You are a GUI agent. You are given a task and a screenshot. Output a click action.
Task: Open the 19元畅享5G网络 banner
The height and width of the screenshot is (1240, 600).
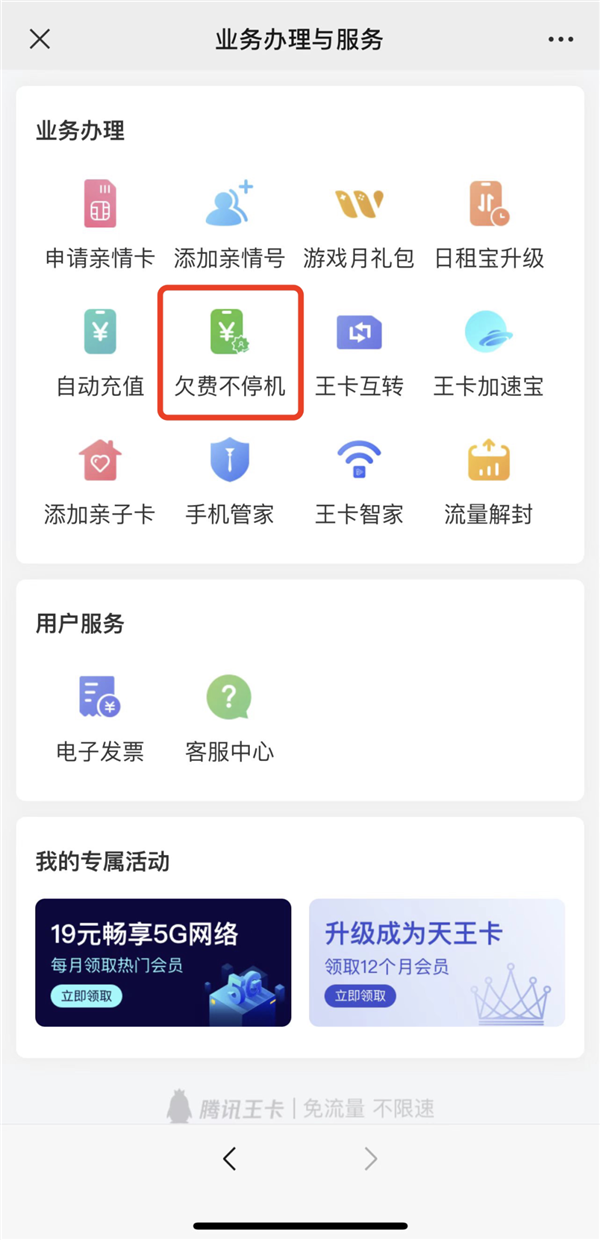tap(163, 962)
